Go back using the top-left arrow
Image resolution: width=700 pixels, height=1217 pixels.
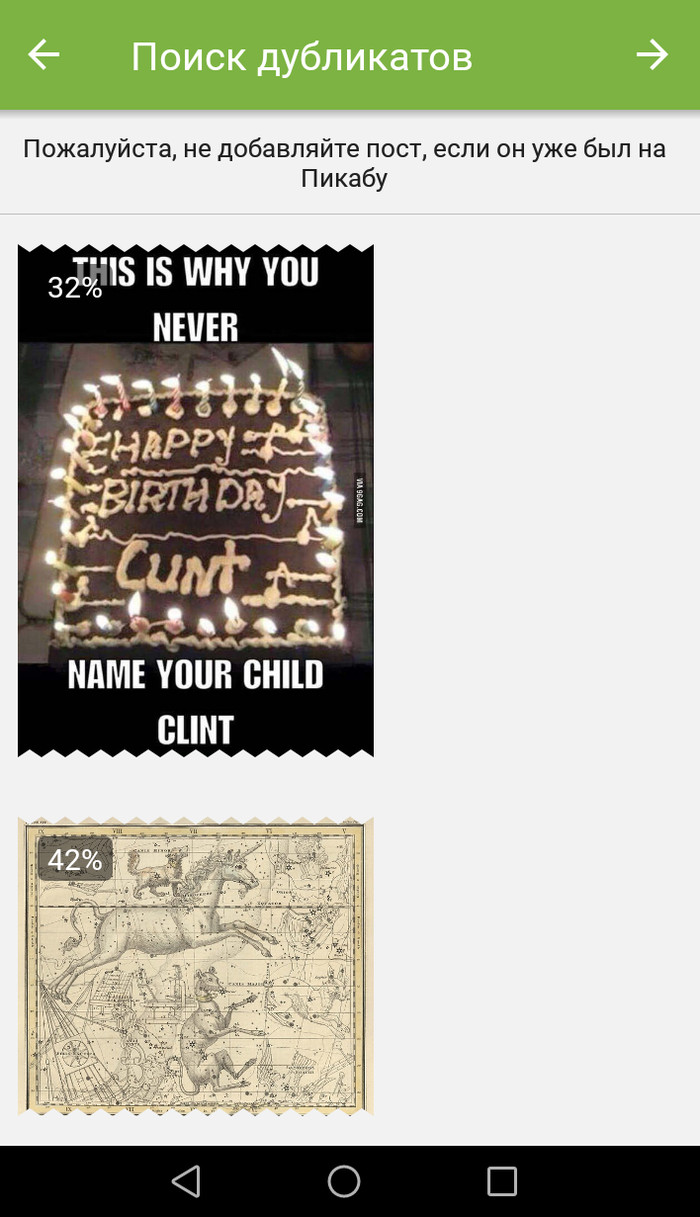click(43, 55)
